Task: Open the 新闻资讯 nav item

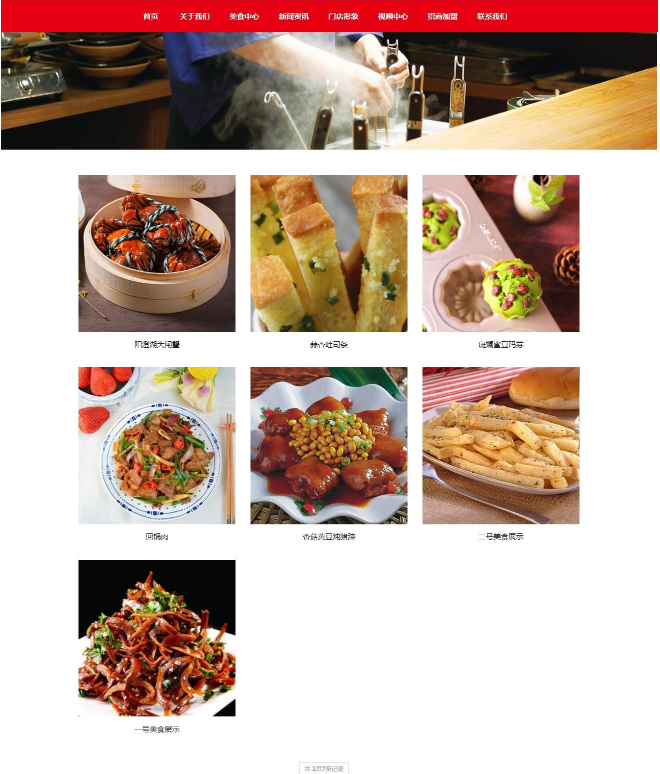Action: point(294,17)
